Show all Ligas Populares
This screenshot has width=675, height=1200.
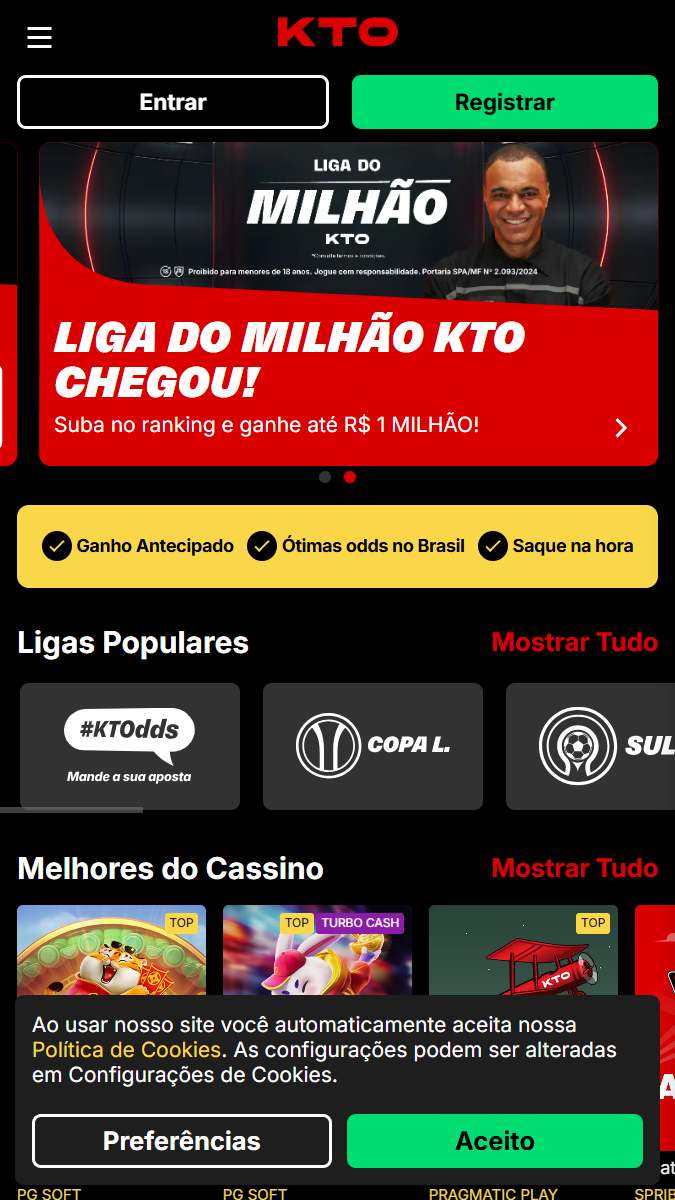pos(574,642)
